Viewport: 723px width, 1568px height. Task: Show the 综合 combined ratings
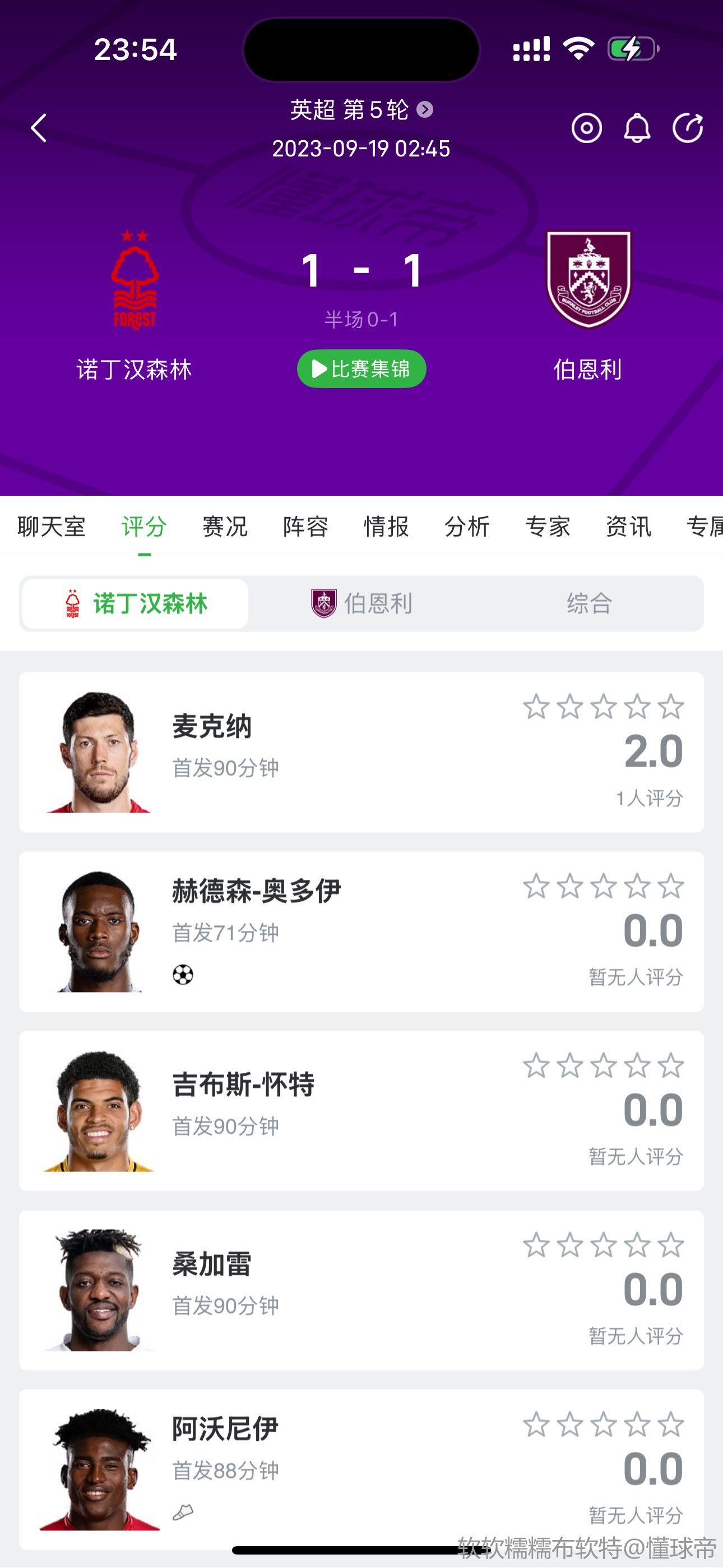pos(588,604)
